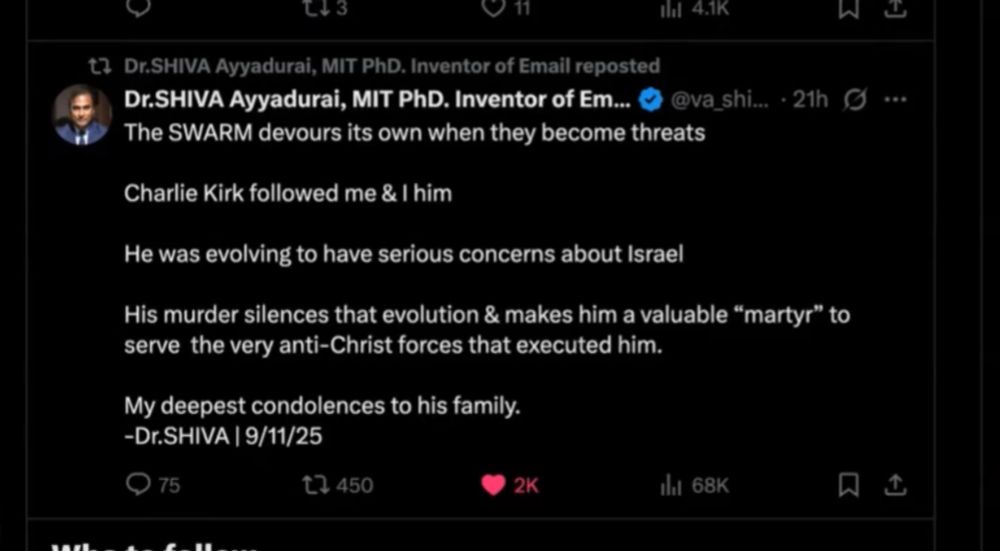The image size is (1000, 551).
Task: Share Dr.SHIVA's post dated 9/11/25
Action: pyautogui.click(x=896, y=485)
